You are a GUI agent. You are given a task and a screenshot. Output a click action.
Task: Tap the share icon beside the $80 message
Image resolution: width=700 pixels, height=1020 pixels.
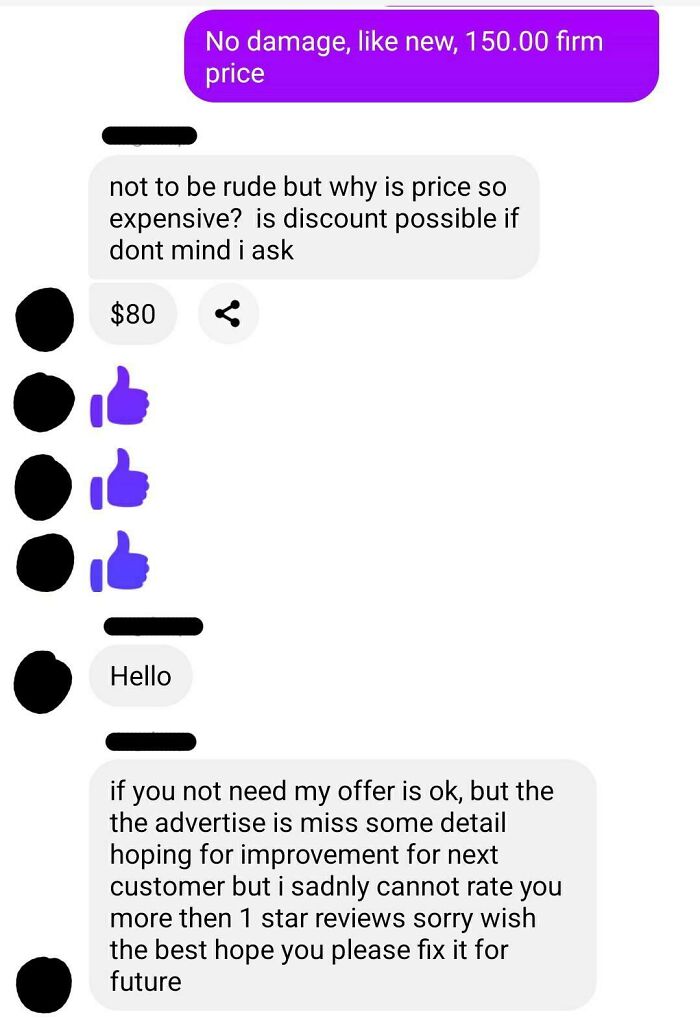point(228,314)
